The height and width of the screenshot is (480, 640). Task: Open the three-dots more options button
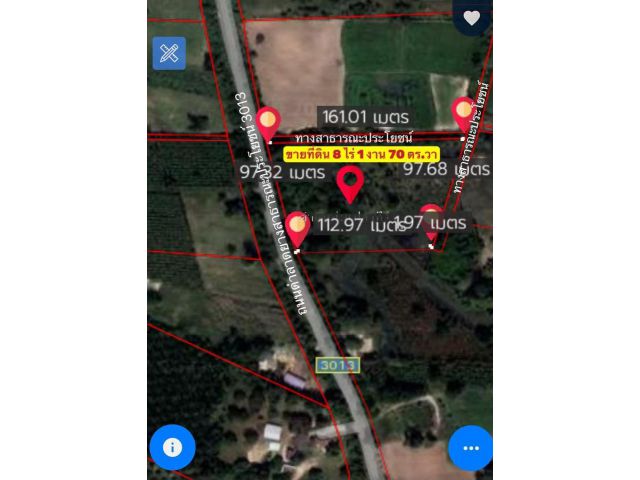[x=471, y=448]
